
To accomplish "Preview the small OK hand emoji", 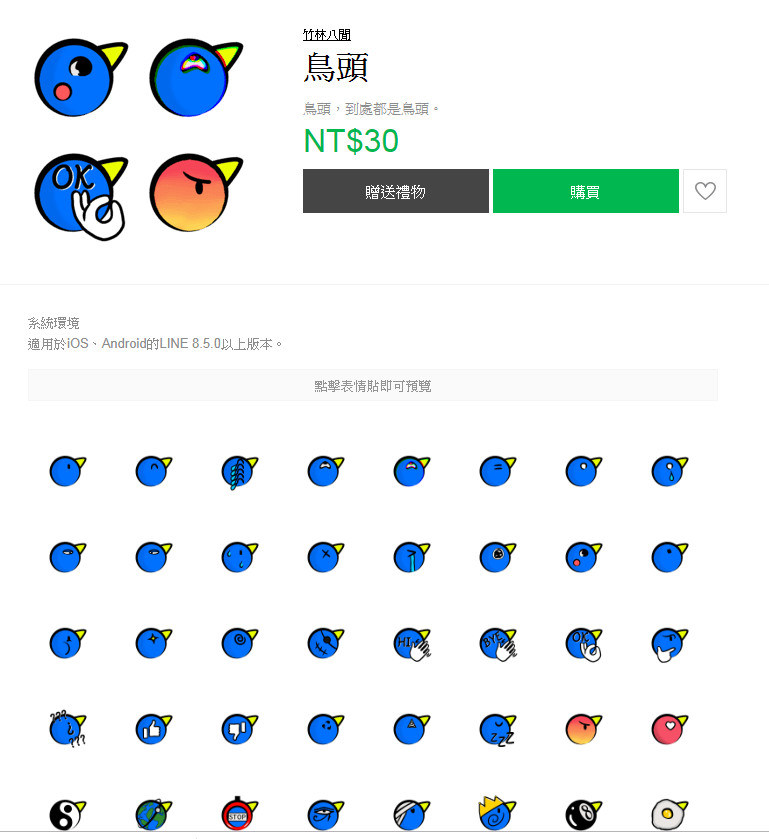I will pyautogui.click(x=583, y=643).
